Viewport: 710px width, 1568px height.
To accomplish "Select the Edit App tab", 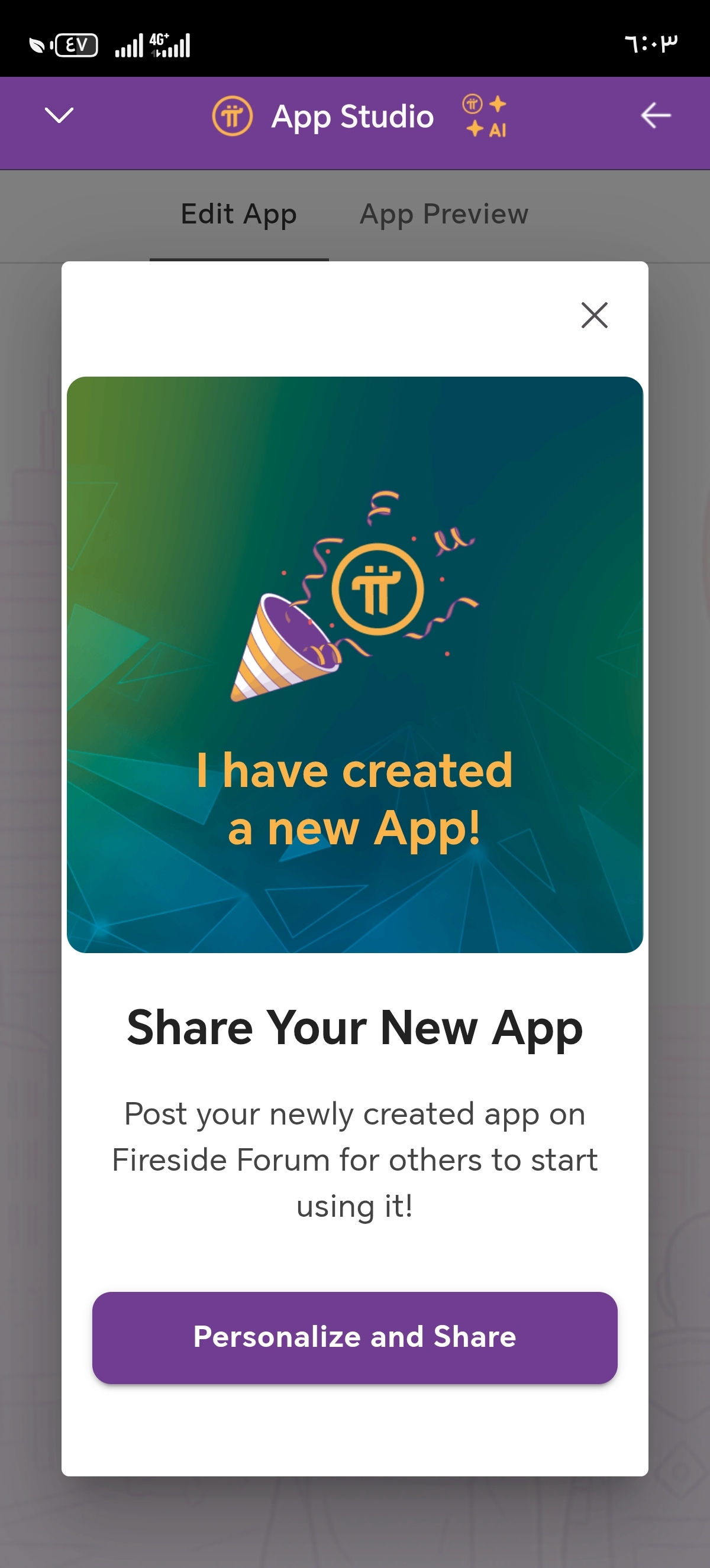I will tap(238, 214).
